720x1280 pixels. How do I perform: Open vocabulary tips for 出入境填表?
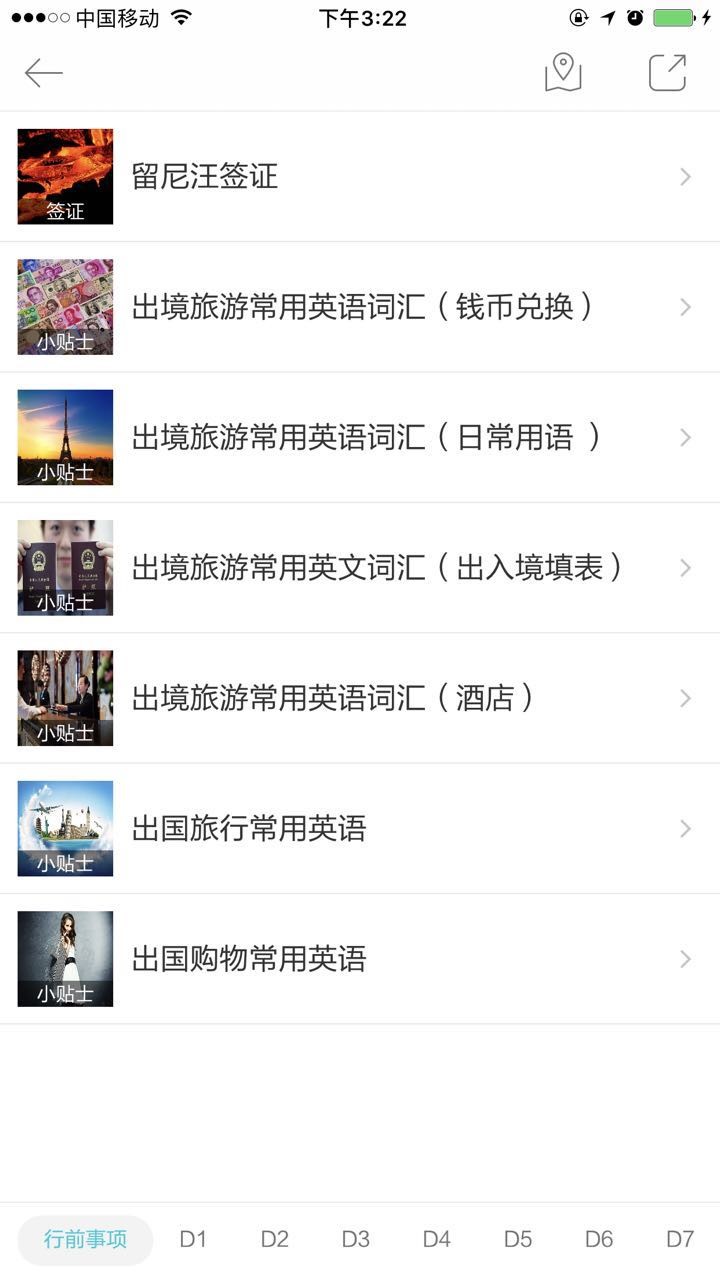pyautogui.click(x=360, y=568)
